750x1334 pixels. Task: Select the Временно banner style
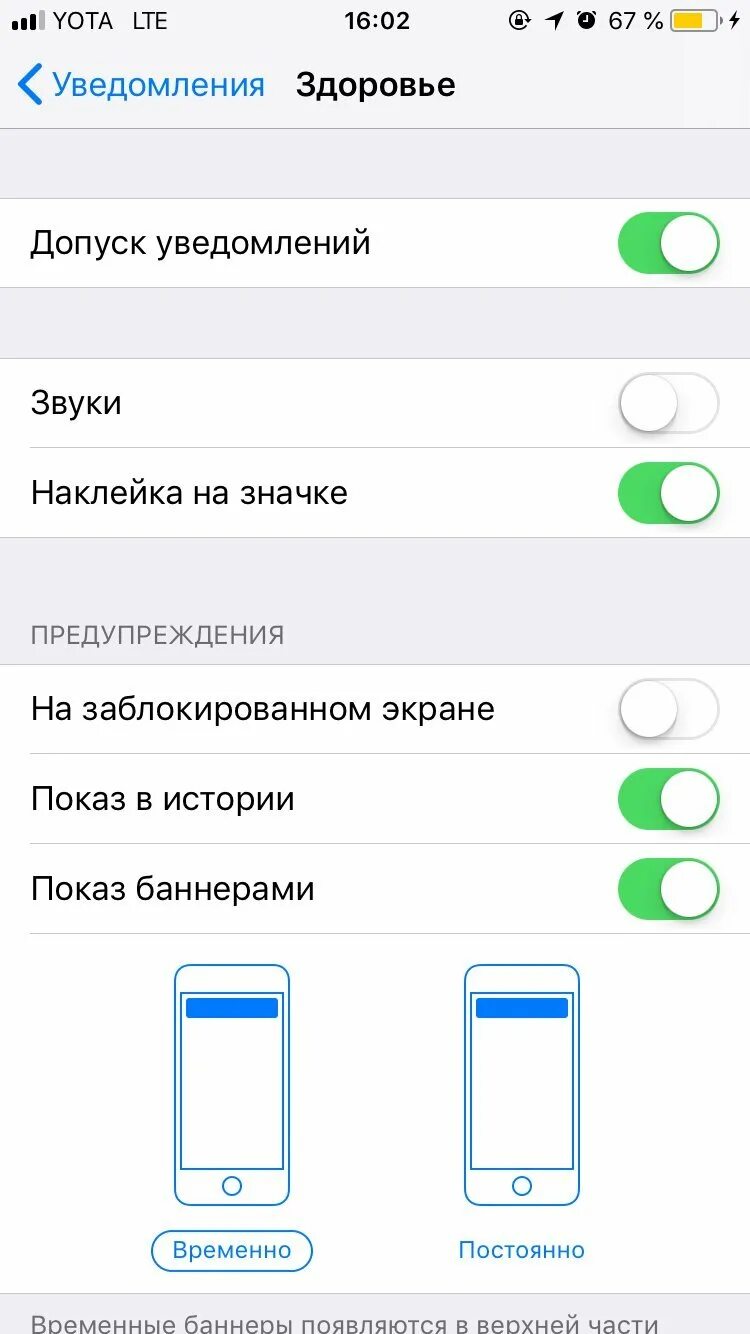[x=232, y=1249]
